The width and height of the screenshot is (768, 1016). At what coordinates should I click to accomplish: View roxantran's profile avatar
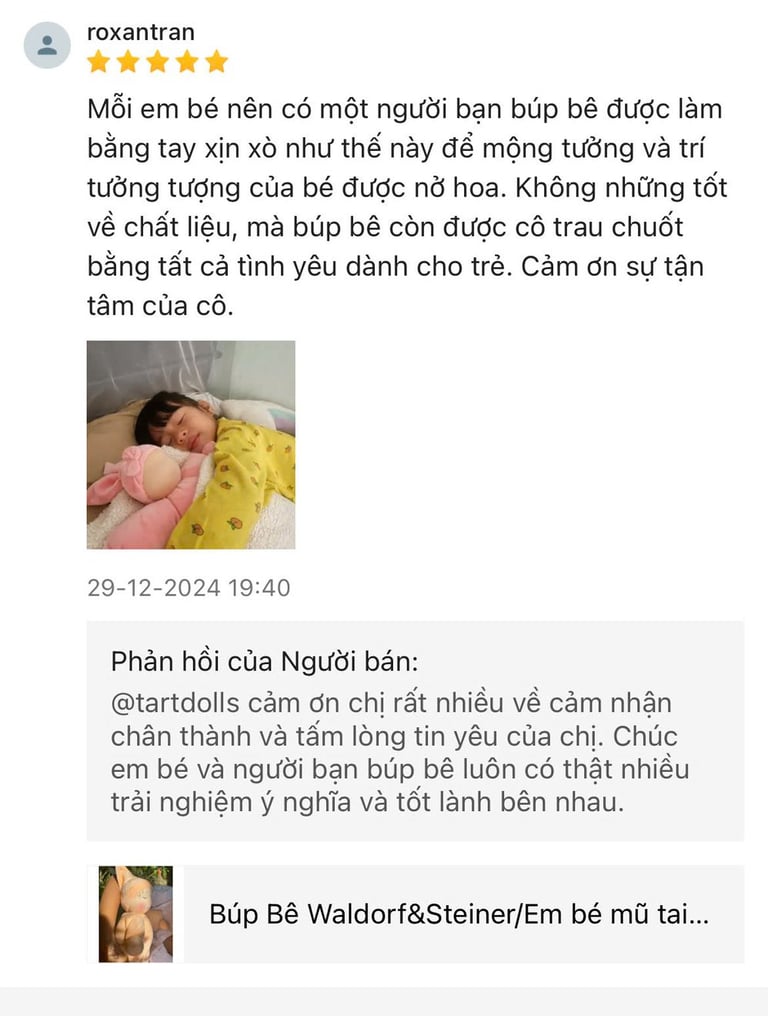[47, 45]
